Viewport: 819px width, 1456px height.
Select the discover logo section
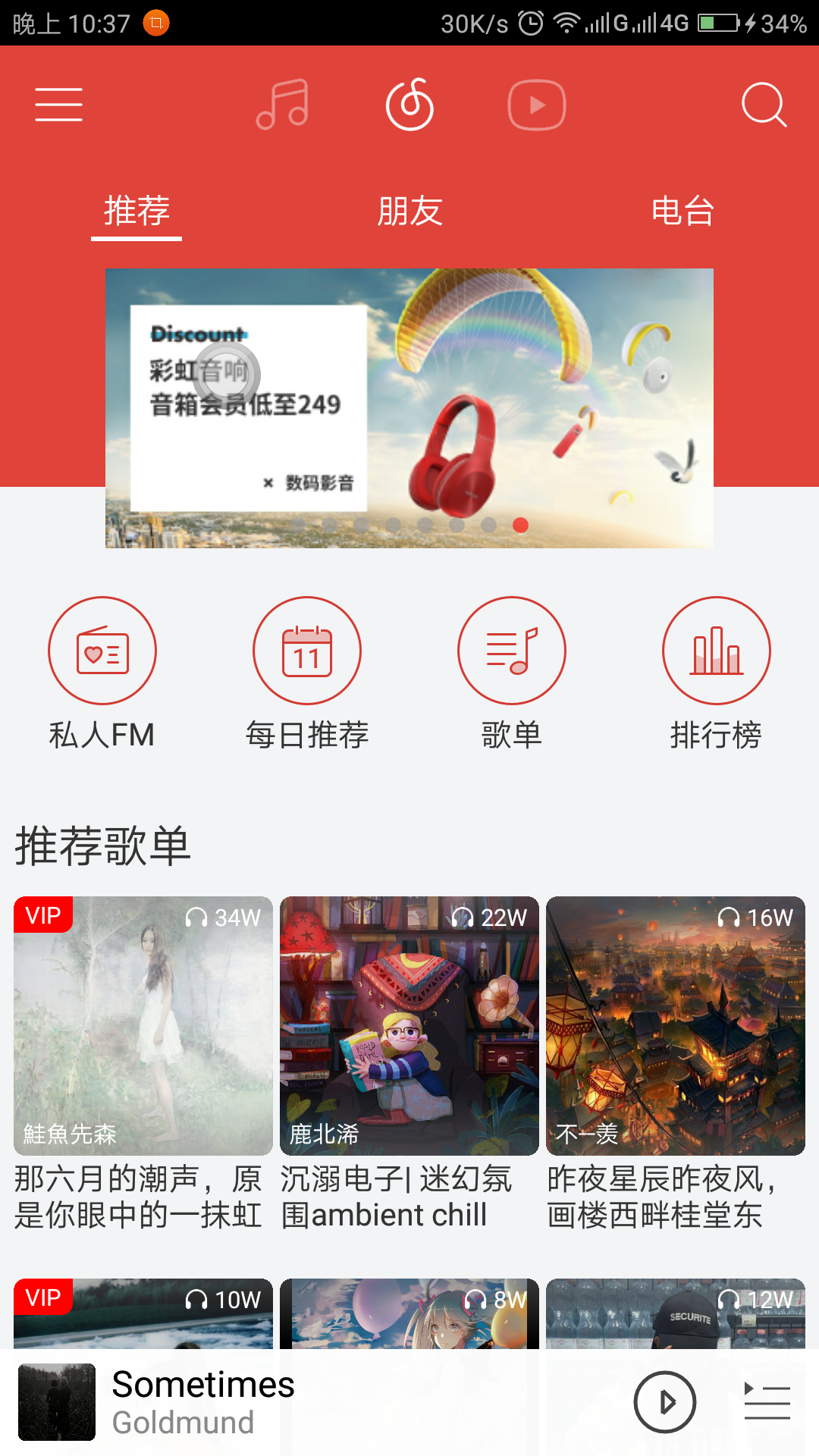tap(409, 105)
